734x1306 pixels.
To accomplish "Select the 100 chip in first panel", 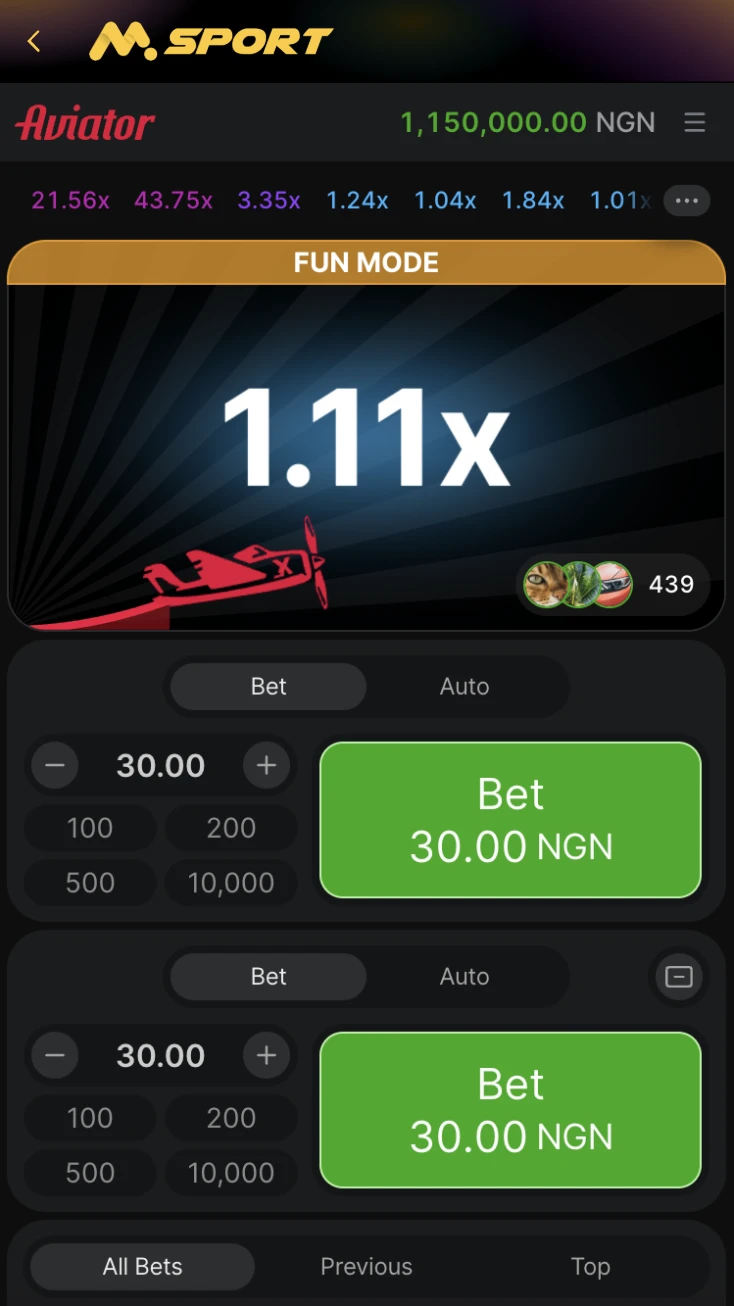I will 90,828.
